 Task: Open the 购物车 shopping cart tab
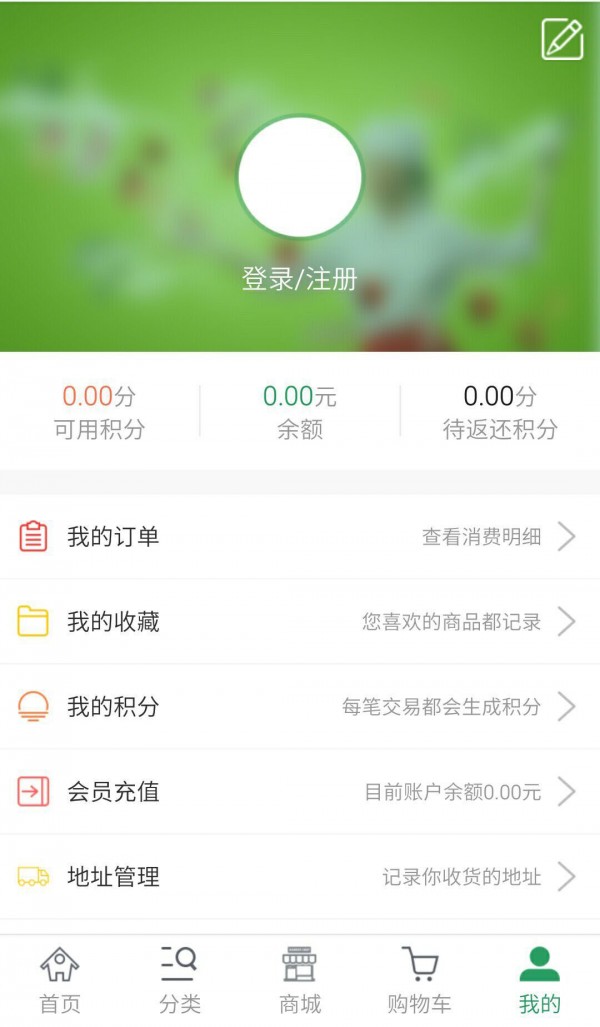419,981
